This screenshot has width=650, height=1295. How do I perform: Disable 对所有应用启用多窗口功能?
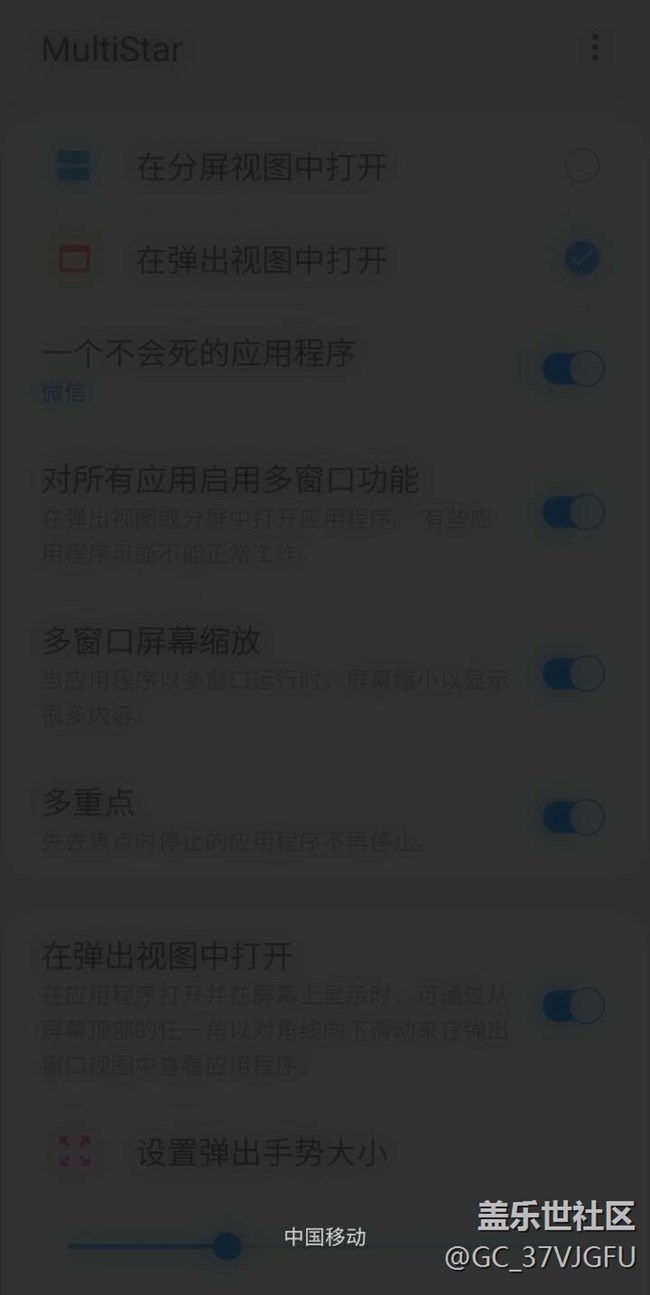tap(573, 513)
